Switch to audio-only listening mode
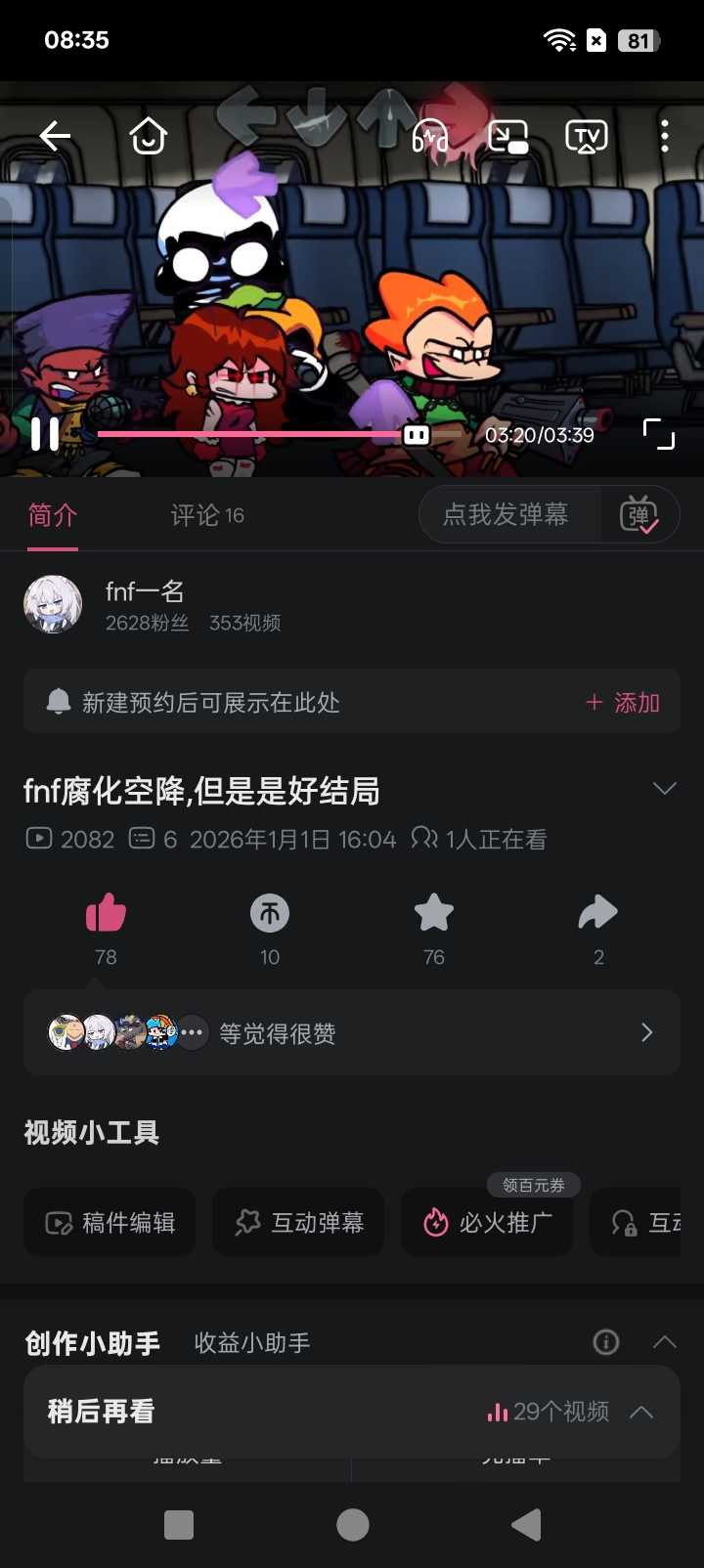The image size is (704, 1568). pos(429,136)
